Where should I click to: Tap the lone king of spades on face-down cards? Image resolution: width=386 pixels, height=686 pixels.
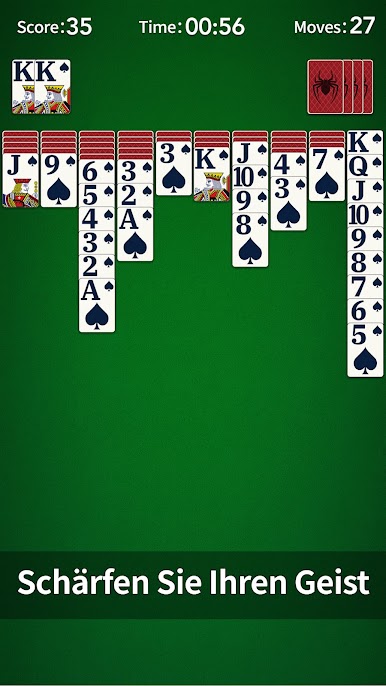click(x=212, y=175)
